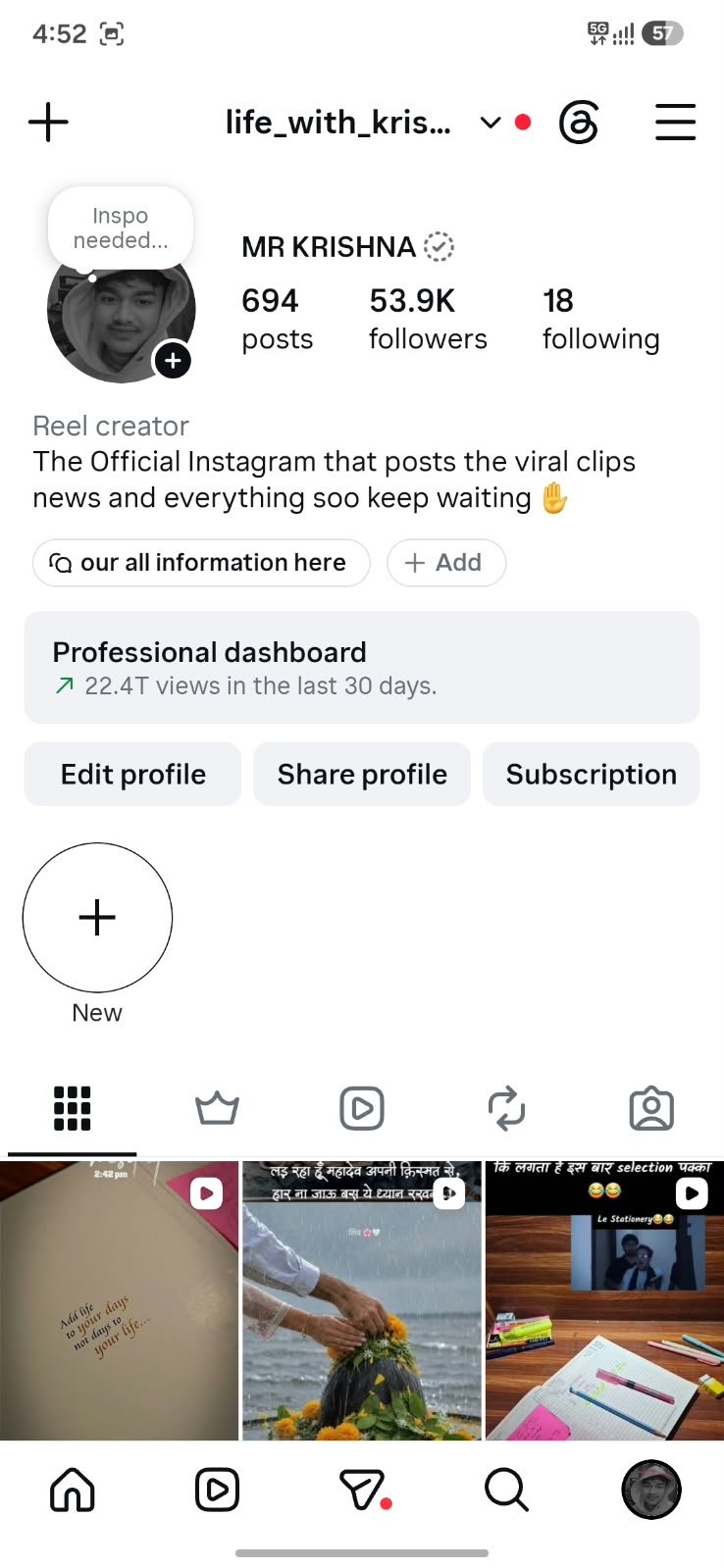Open the Threads icon
Viewport: 724px width, 1568px height.
579,123
